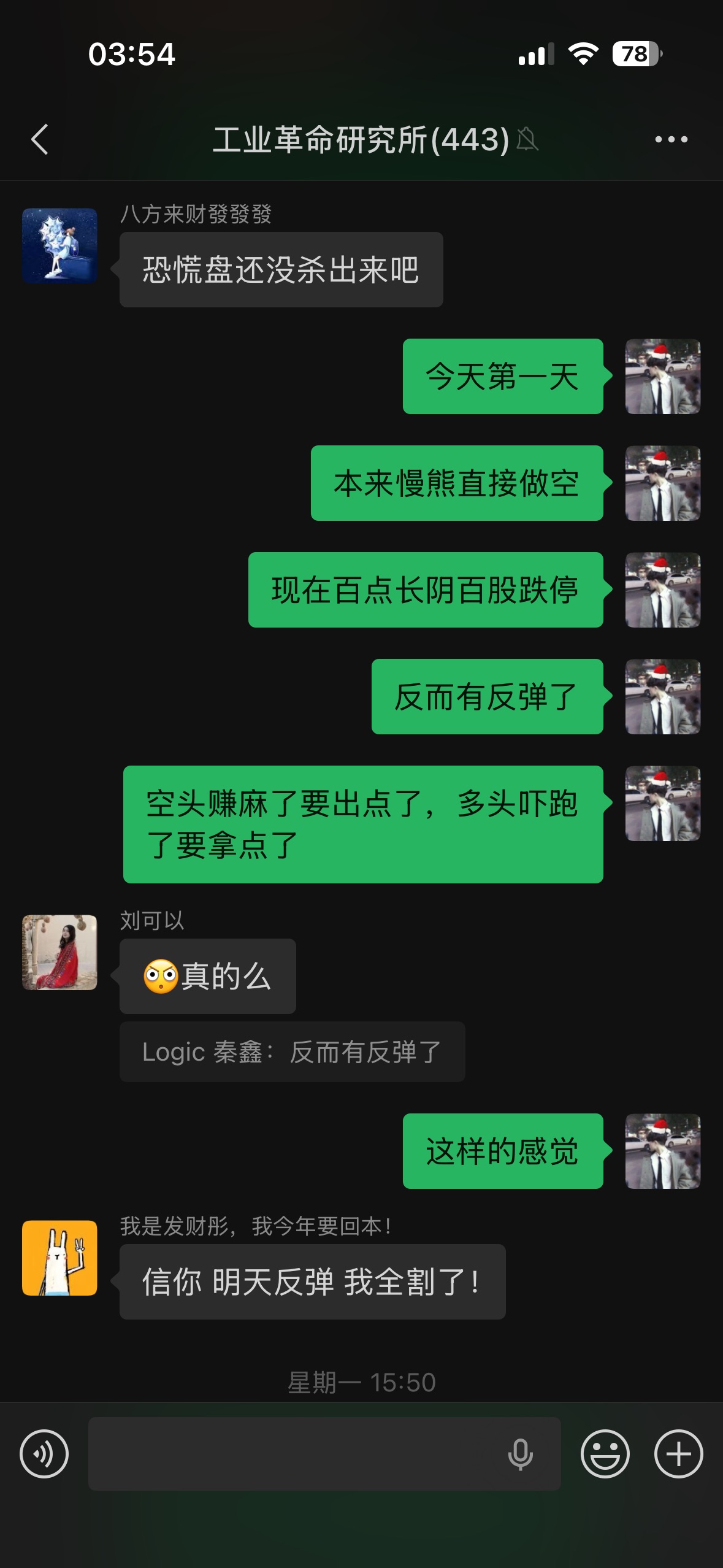Open group chat details menu
The width and height of the screenshot is (723, 1568).
(x=671, y=139)
